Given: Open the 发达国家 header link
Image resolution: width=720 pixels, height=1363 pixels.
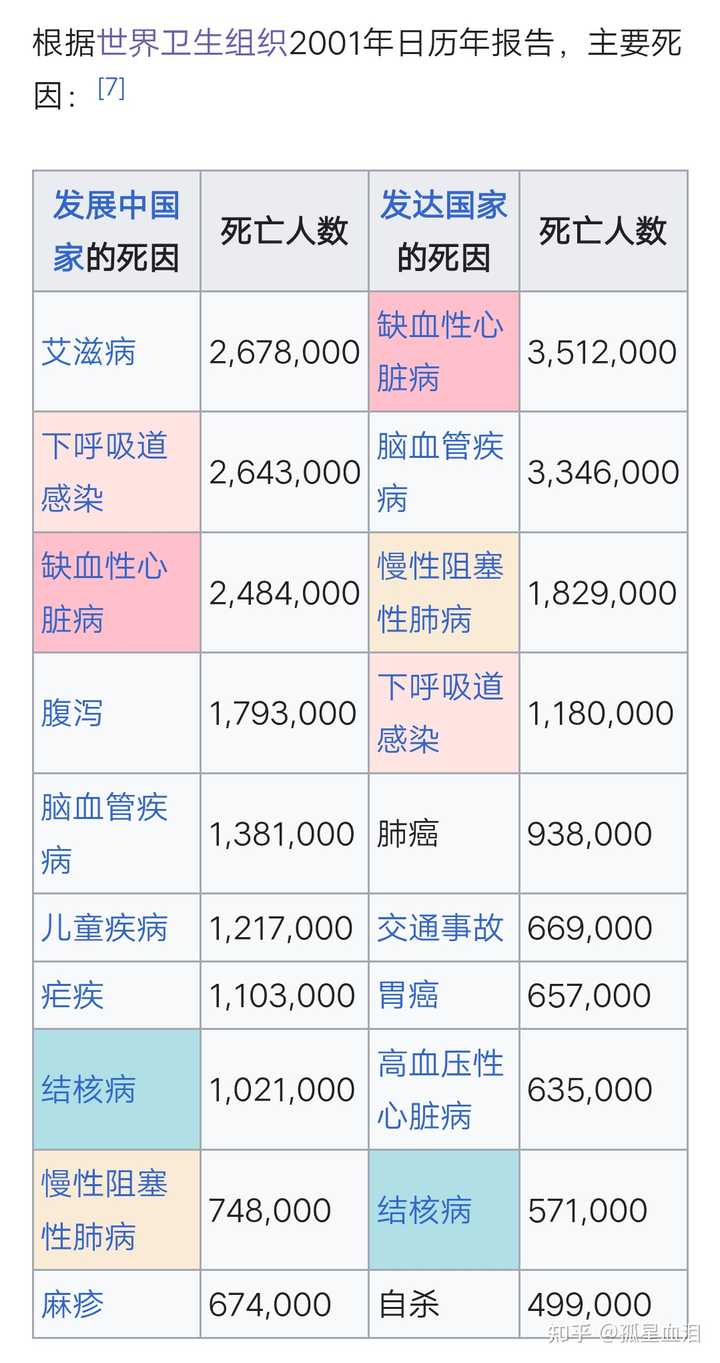Looking at the screenshot, I should click(443, 206).
